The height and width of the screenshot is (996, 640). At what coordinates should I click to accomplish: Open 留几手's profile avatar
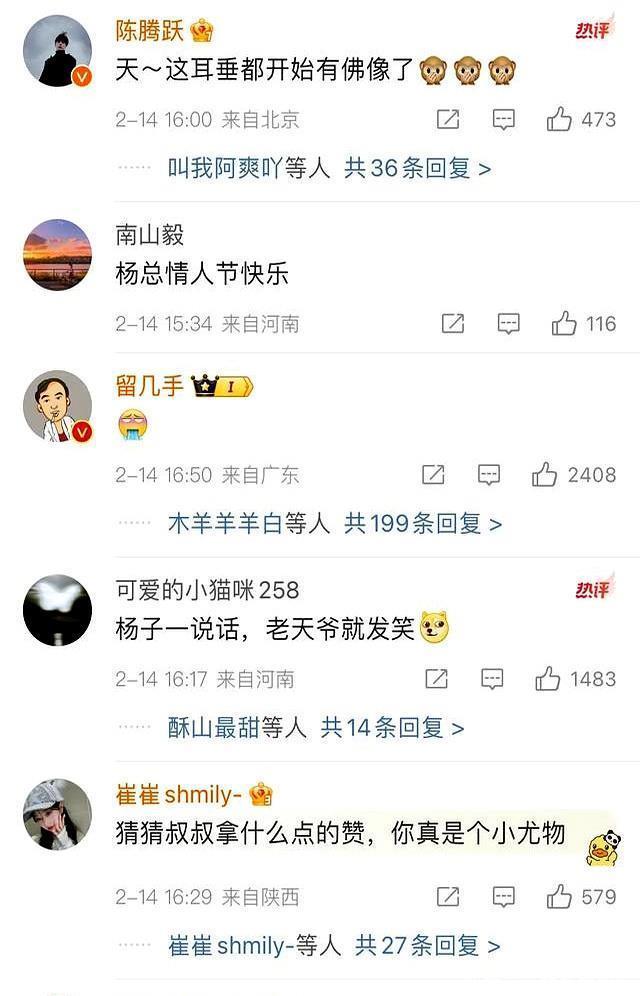[57, 406]
